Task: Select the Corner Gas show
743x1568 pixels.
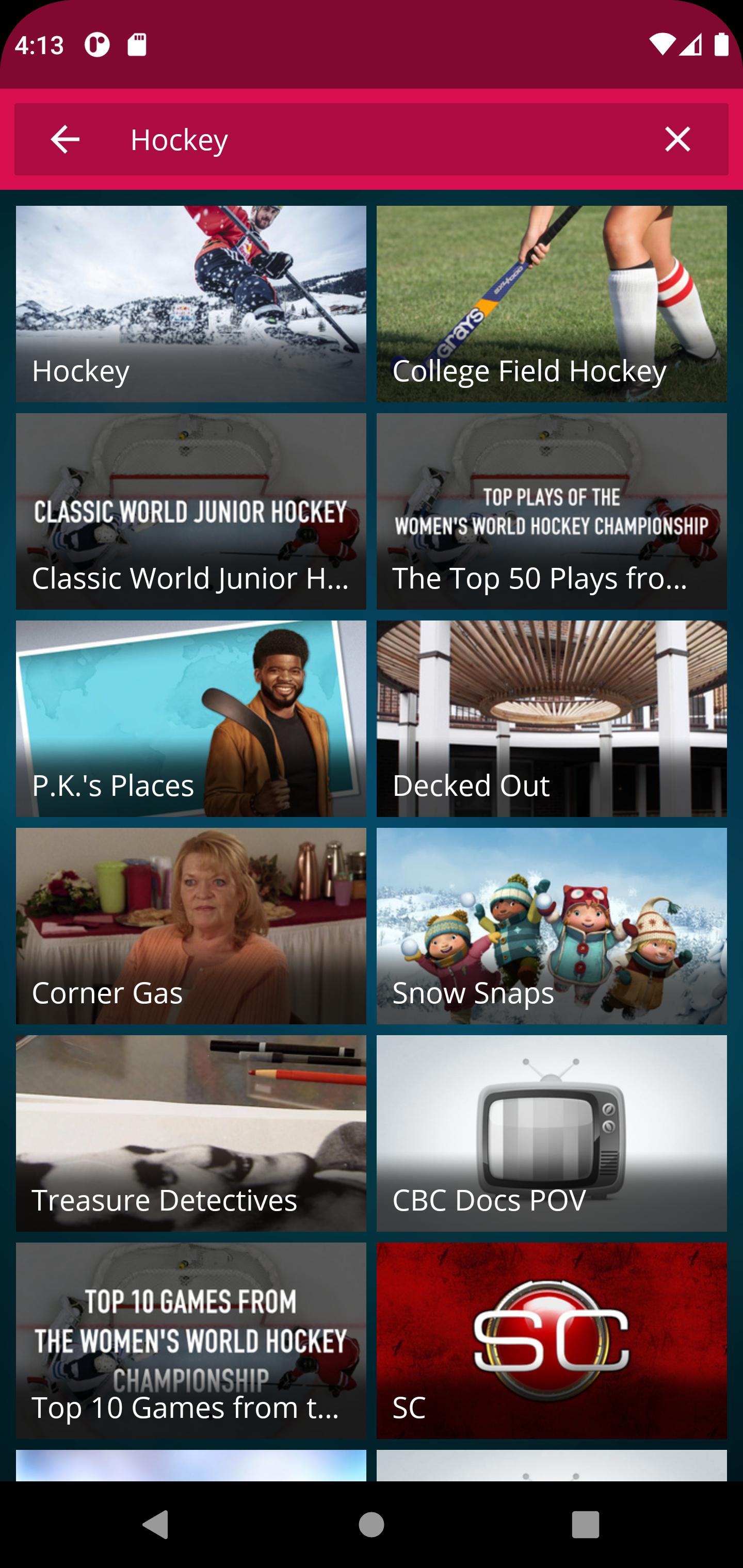Action: tap(191, 926)
